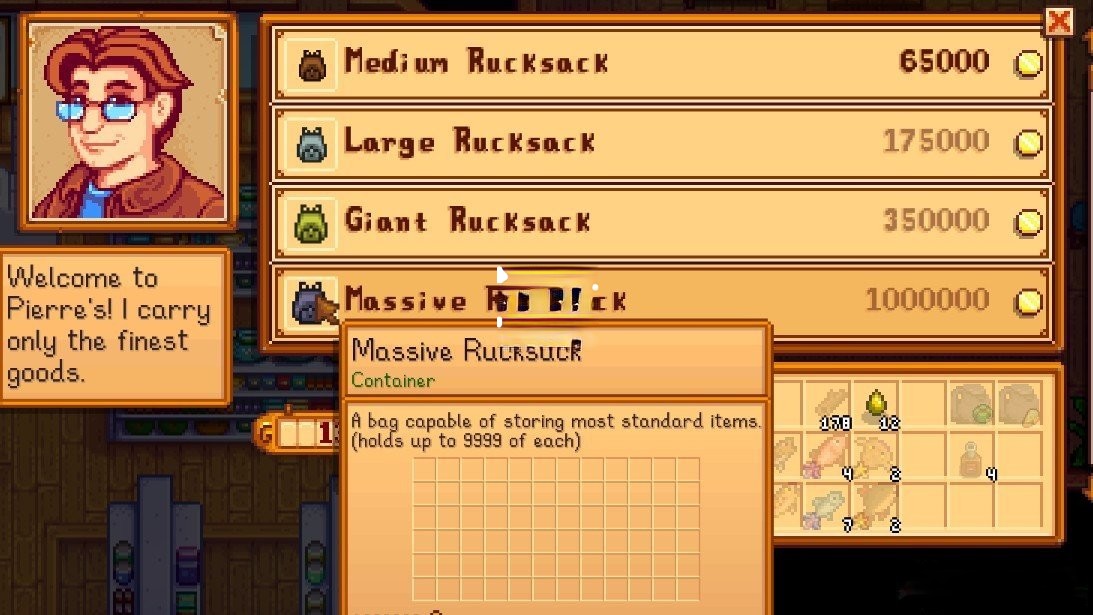1093x615 pixels.
Task: Tap the inventory item with count 12
Action: (x=877, y=403)
